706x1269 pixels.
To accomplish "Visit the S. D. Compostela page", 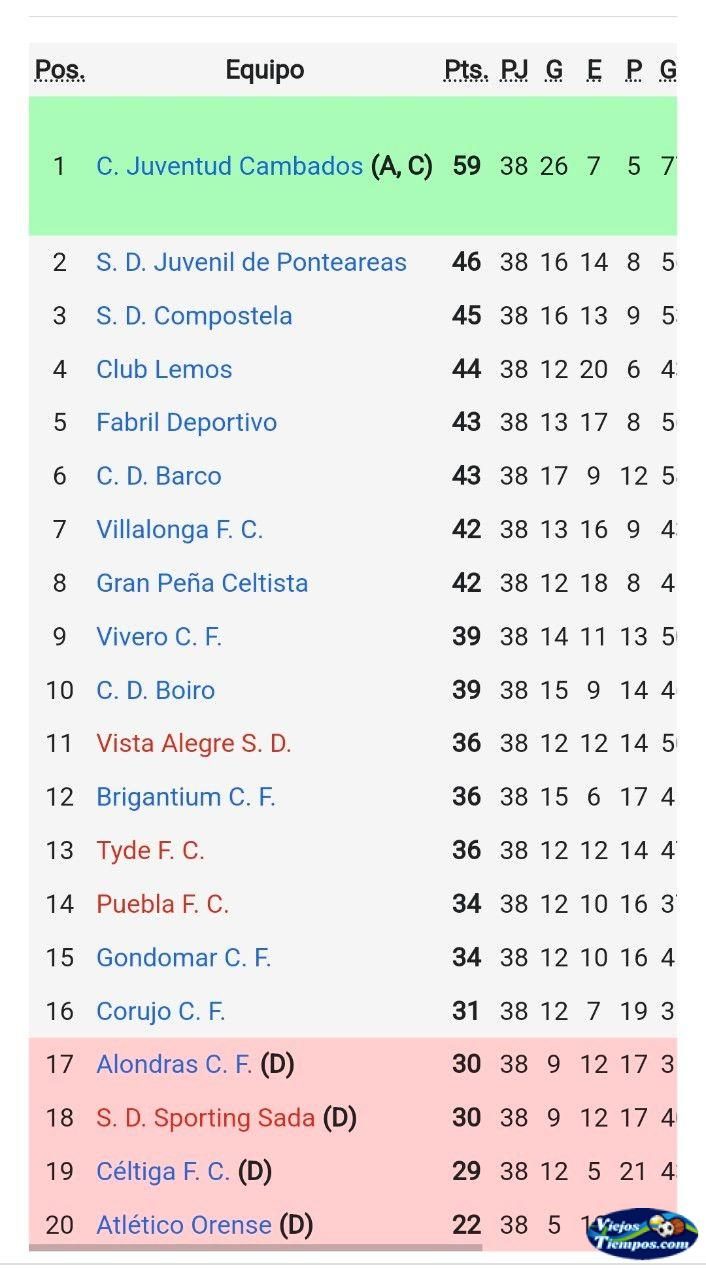I will (x=194, y=316).
